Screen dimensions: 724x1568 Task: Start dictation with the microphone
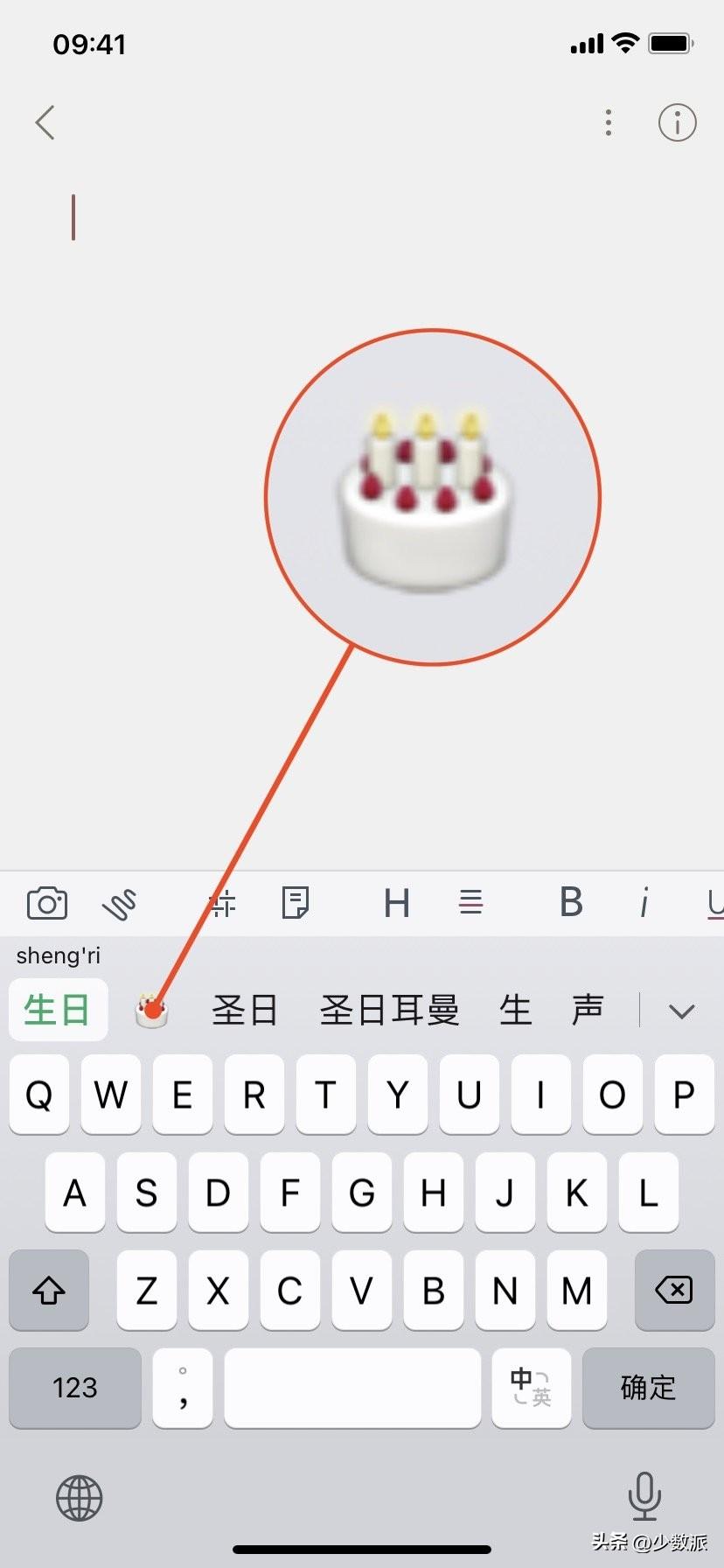644,1496
